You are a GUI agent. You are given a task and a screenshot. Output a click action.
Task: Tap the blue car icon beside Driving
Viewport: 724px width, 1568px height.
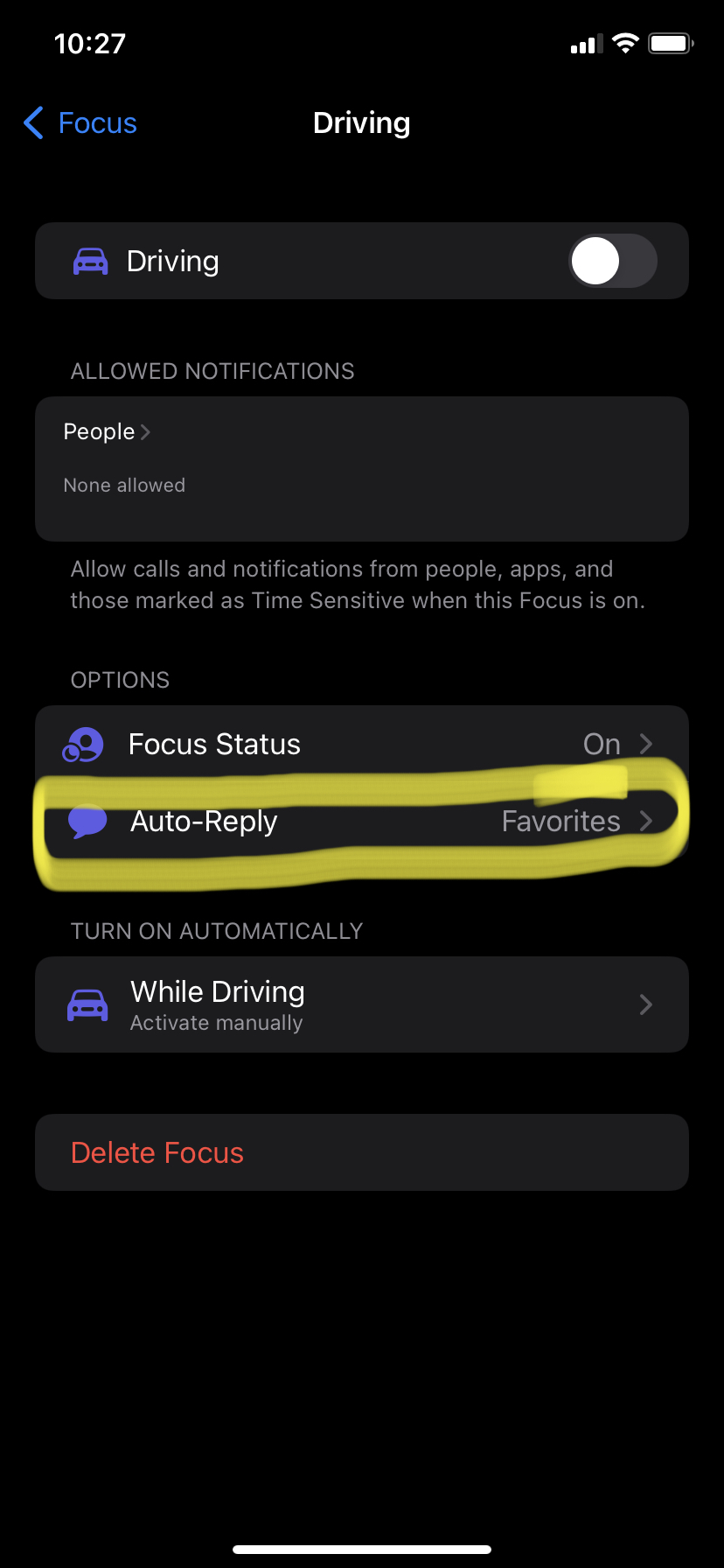click(x=89, y=260)
